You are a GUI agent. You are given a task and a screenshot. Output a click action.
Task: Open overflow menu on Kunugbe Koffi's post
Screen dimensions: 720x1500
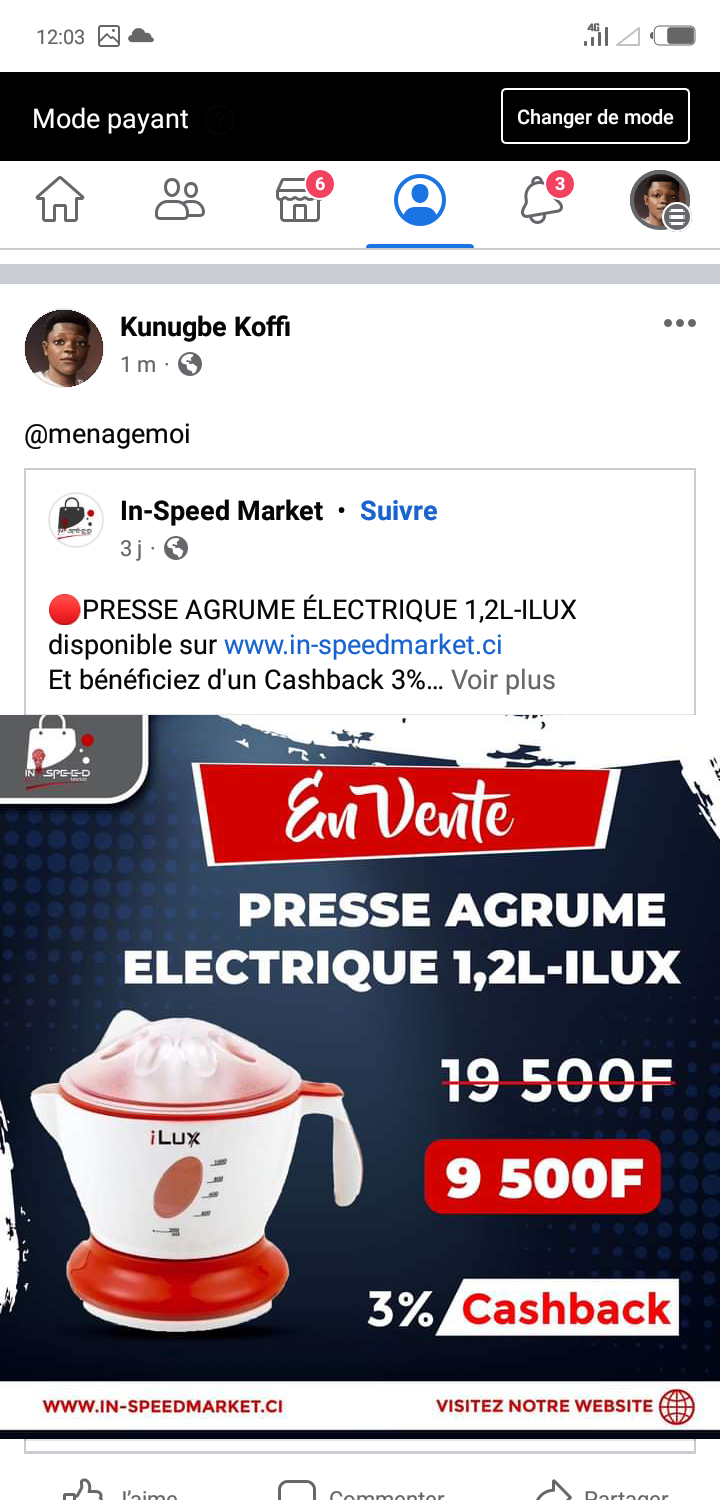click(680, 323)
